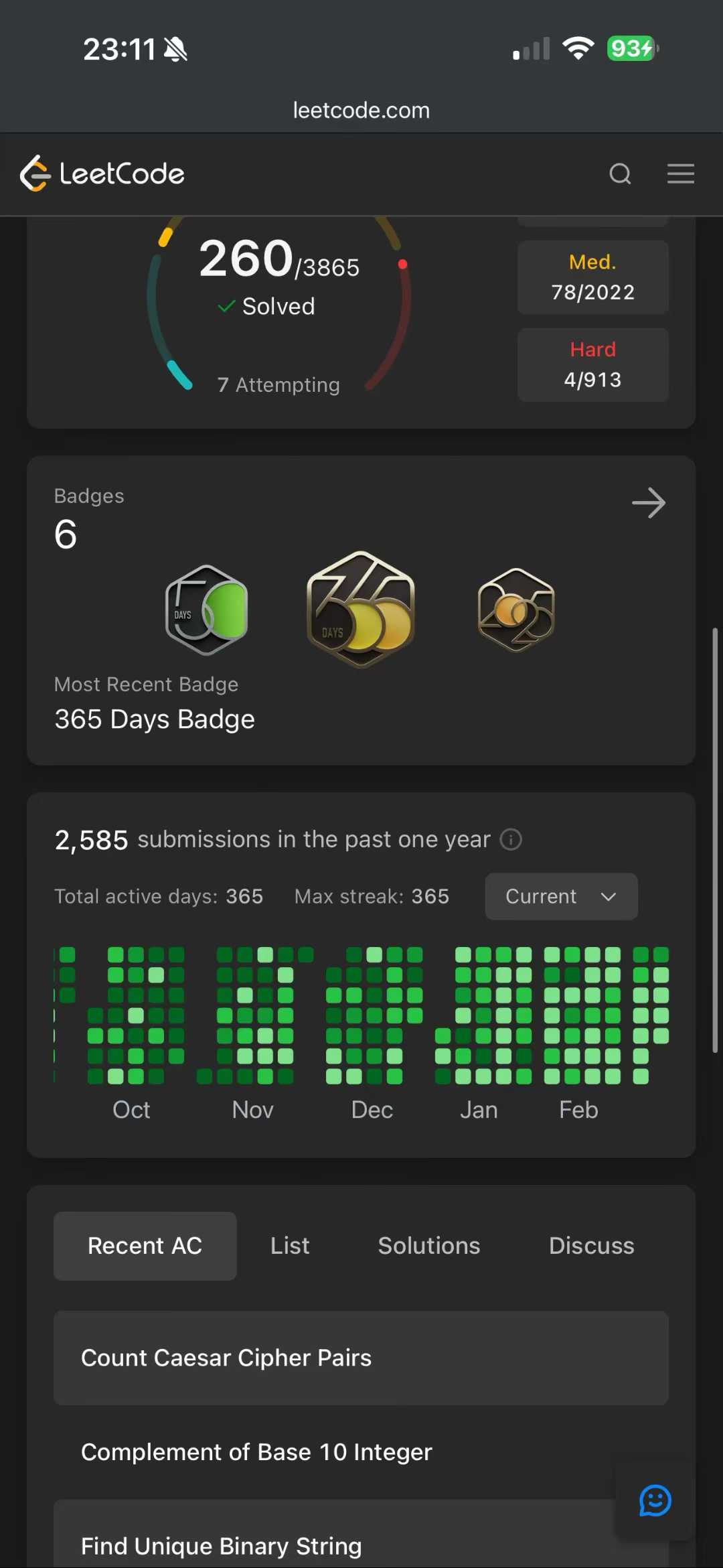Switch to the Discuss tab
Viewport: 723px width, 1568px height.
click(x=591, y=1246)
